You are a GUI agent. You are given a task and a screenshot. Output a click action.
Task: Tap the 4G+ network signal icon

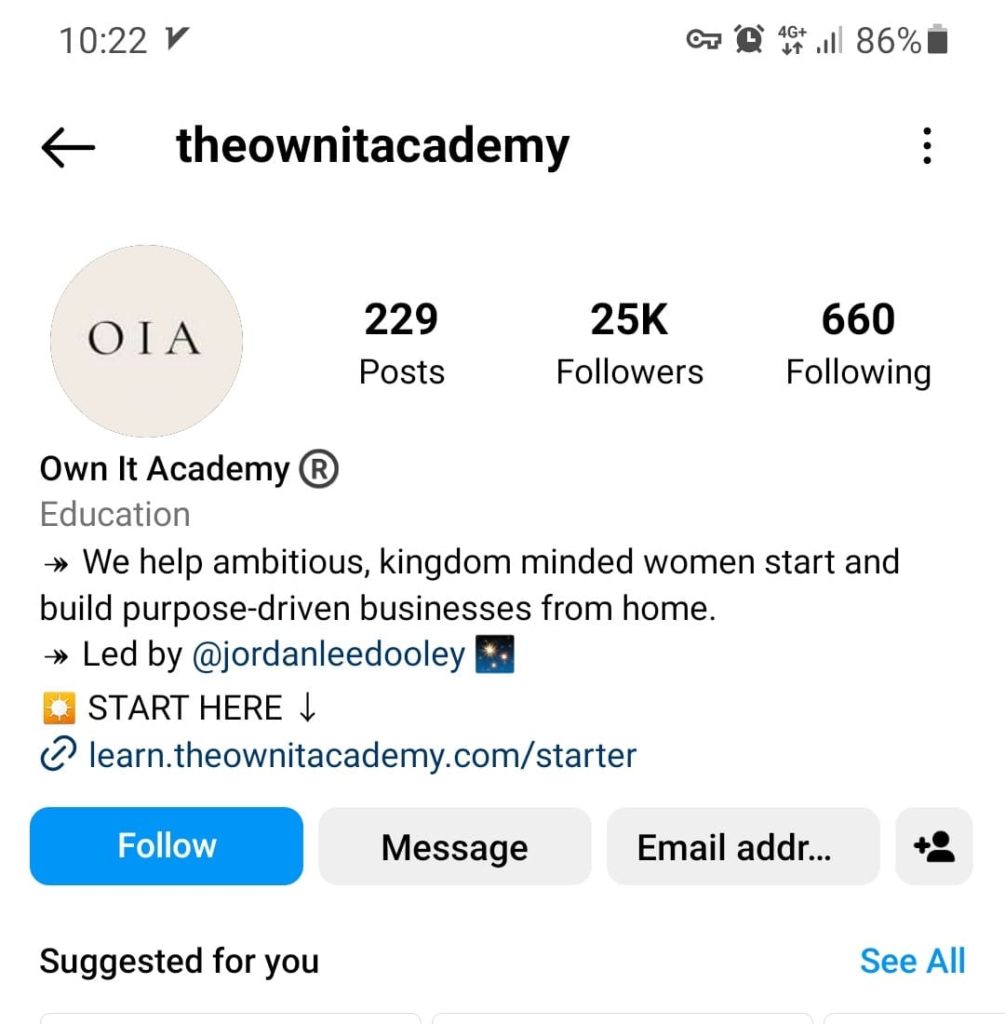[789, 40]
